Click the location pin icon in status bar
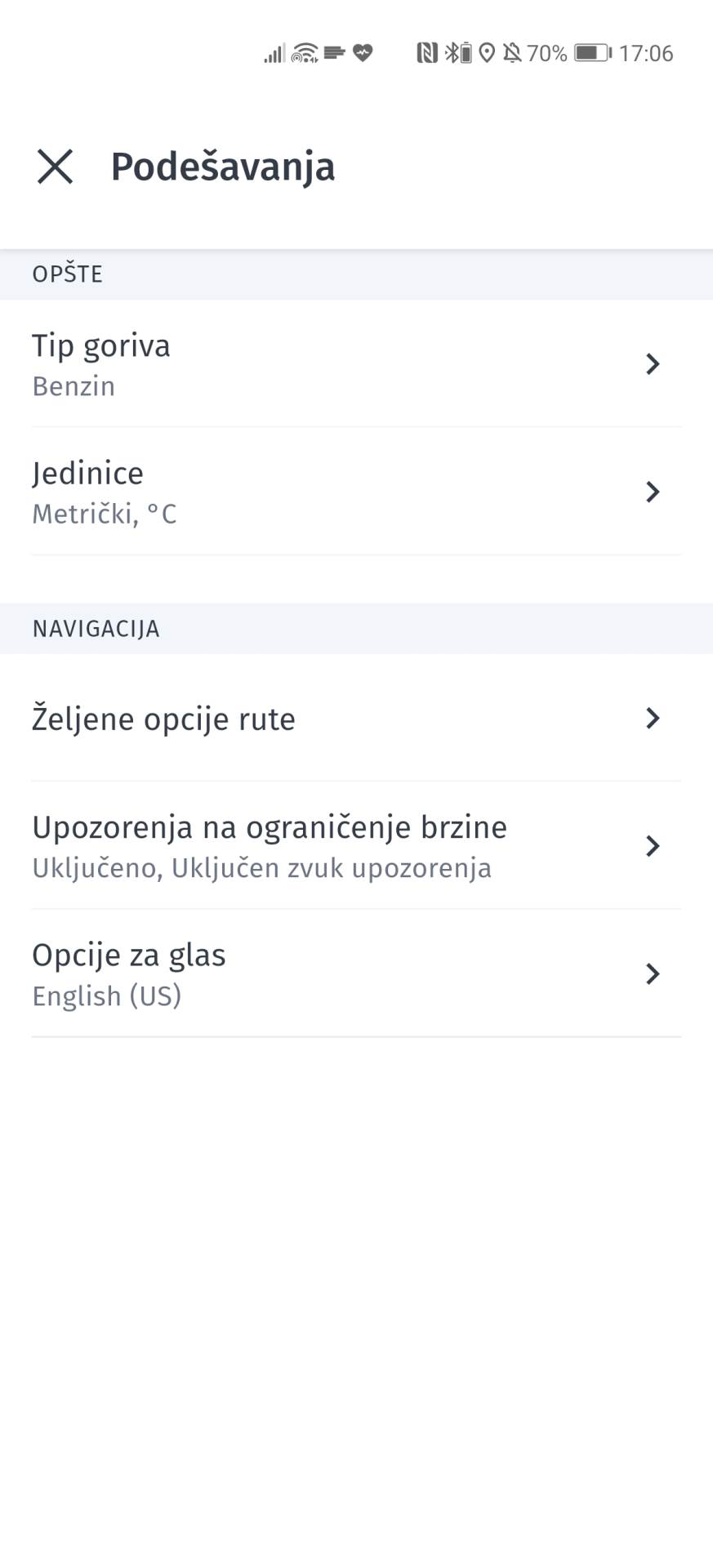Screen dimensions: 713x1568 486,53
